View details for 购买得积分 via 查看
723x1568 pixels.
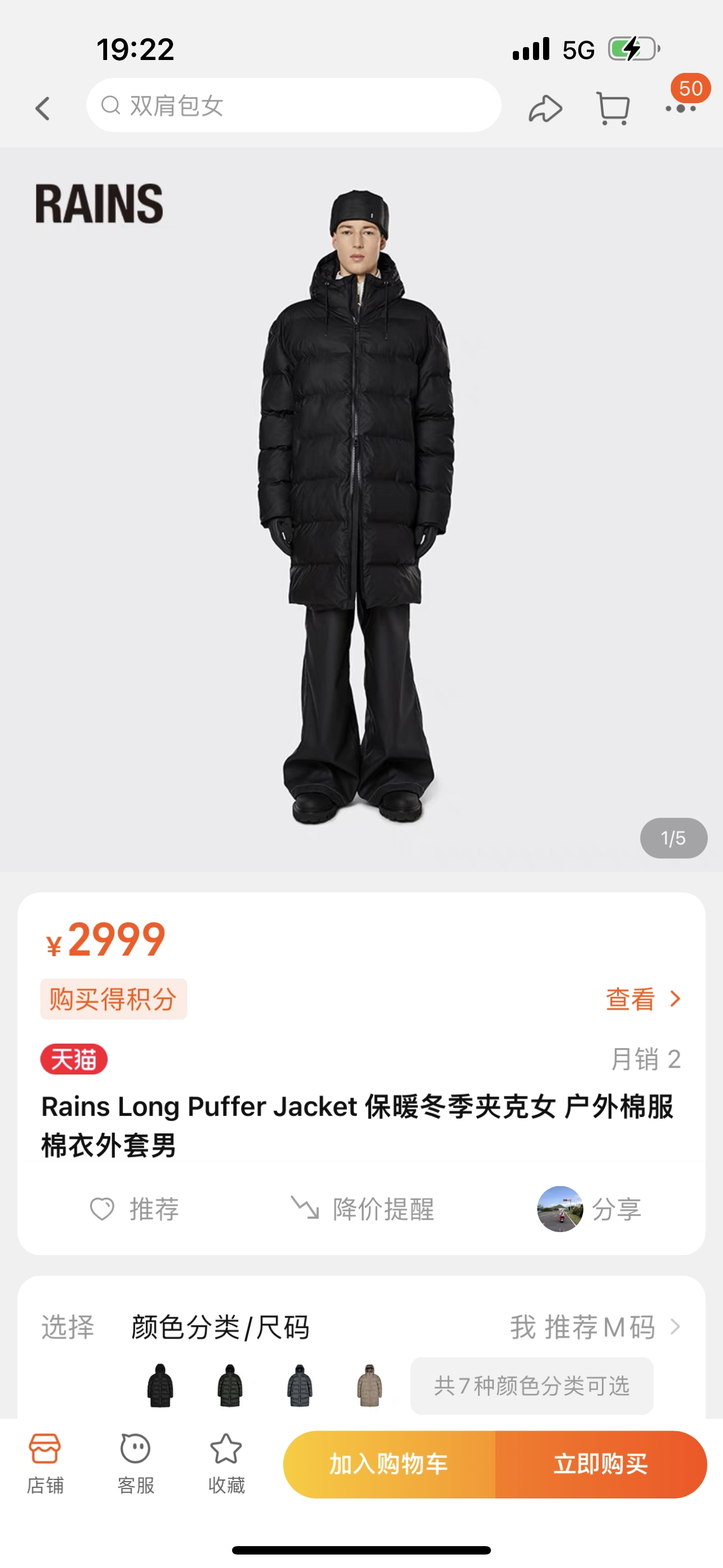643,999
